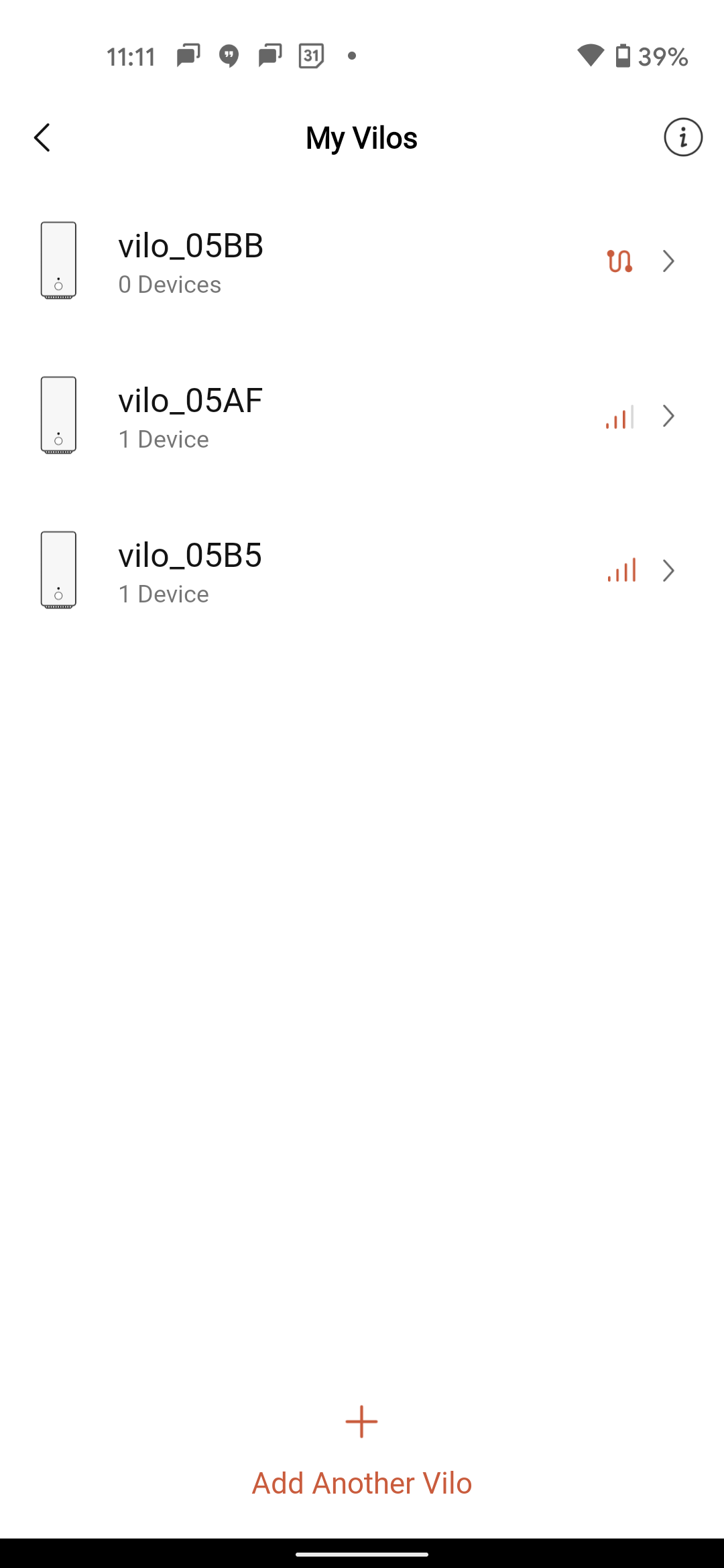Click the mesh connection icon next to vilo_05BB
This screenshot has width=724, height=1568.
pyautogui.click(x=620, y=261)
